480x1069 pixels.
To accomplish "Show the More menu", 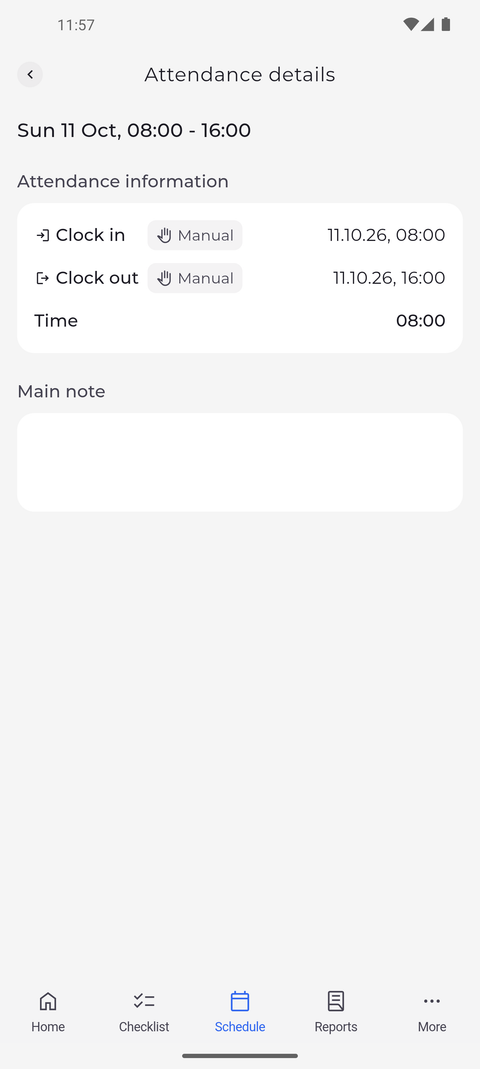I will 432,1012.
